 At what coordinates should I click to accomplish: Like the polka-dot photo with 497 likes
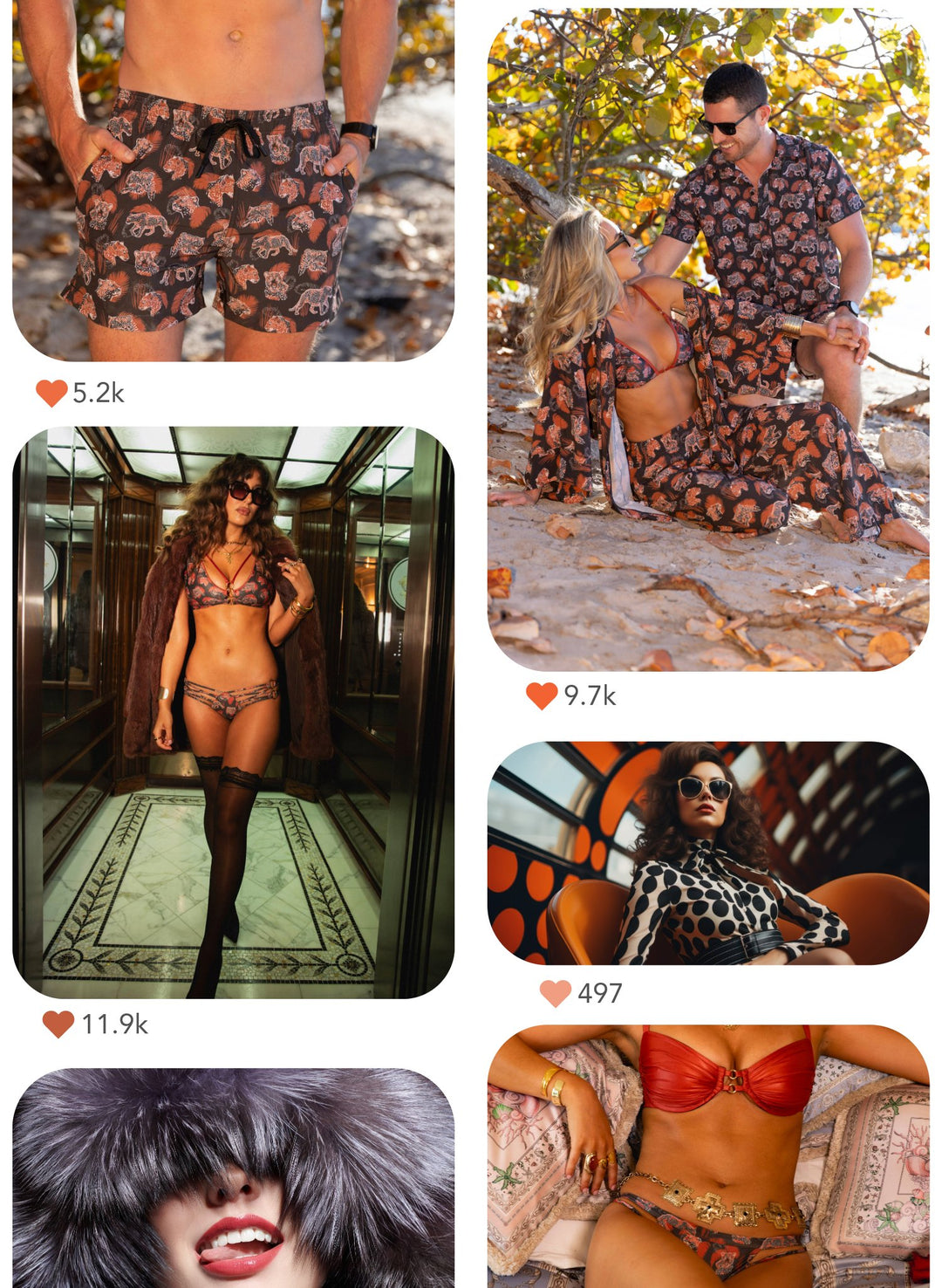point(556,993)
